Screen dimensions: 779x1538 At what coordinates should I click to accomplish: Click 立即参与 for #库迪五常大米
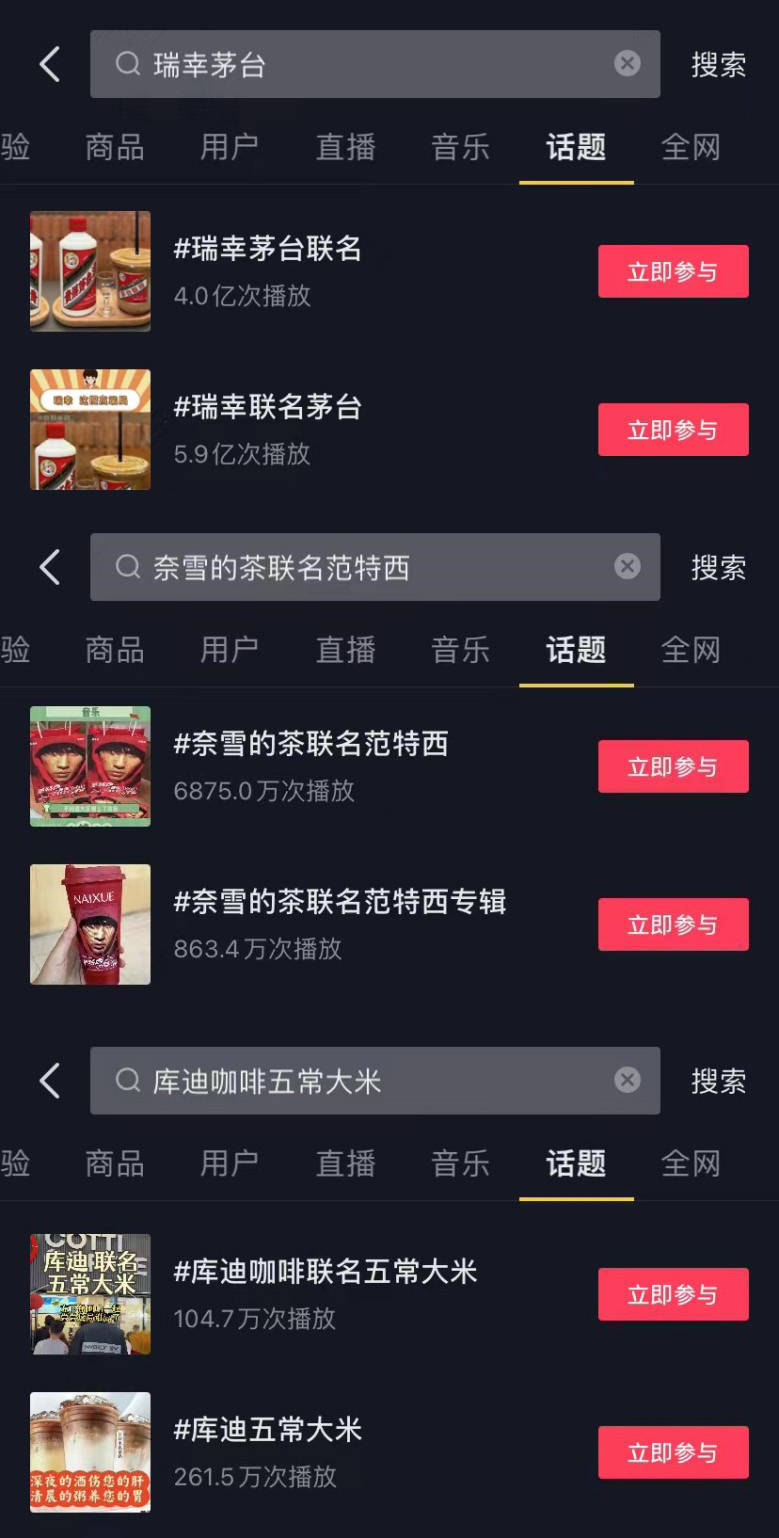pos(673,1452)
